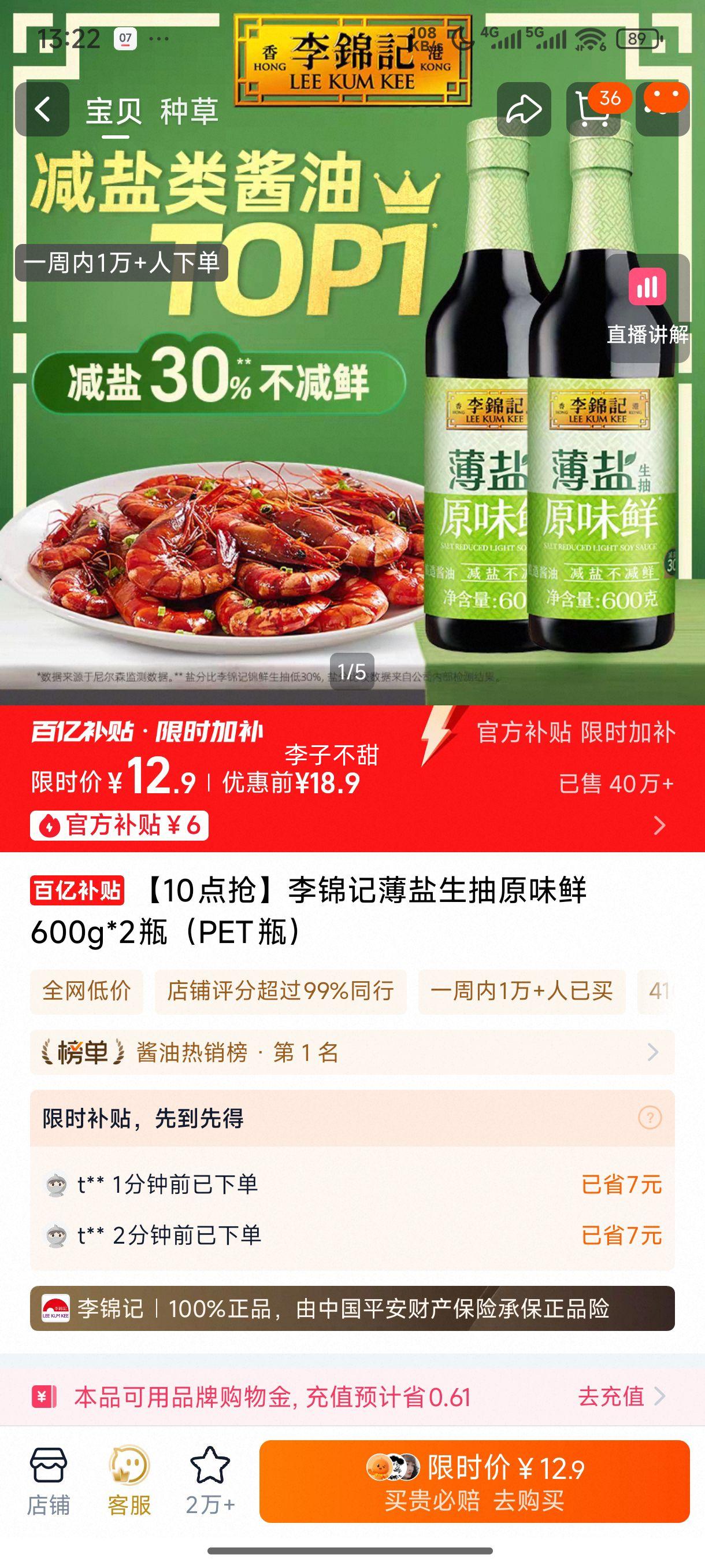Open the 官方补贴 ¥6 subsidy details
The height and width of the screenshot is (1568, 705).
pyautogui.click(x=119, y=826)
